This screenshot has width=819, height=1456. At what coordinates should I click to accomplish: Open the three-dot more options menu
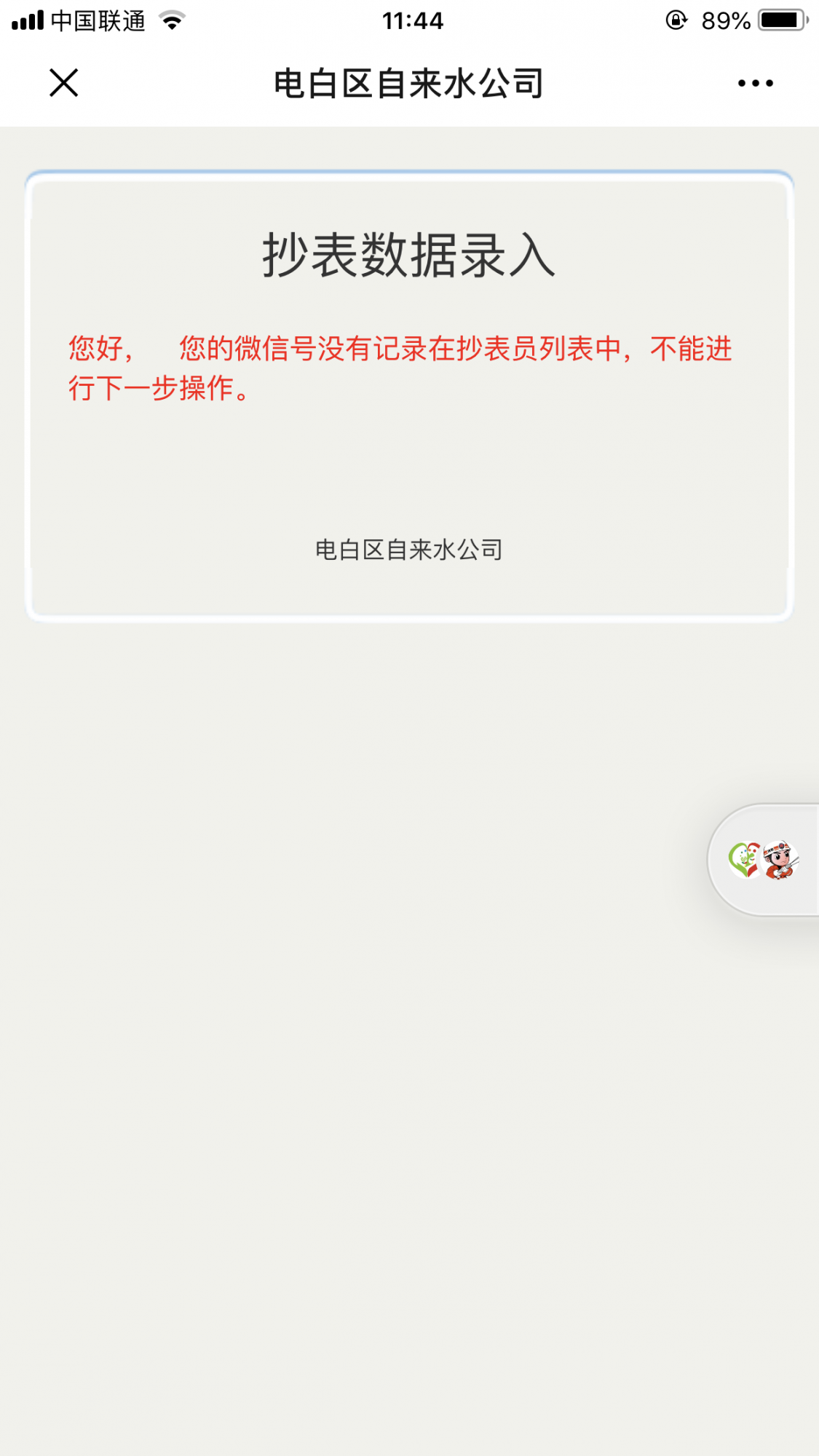coord(755,83)
